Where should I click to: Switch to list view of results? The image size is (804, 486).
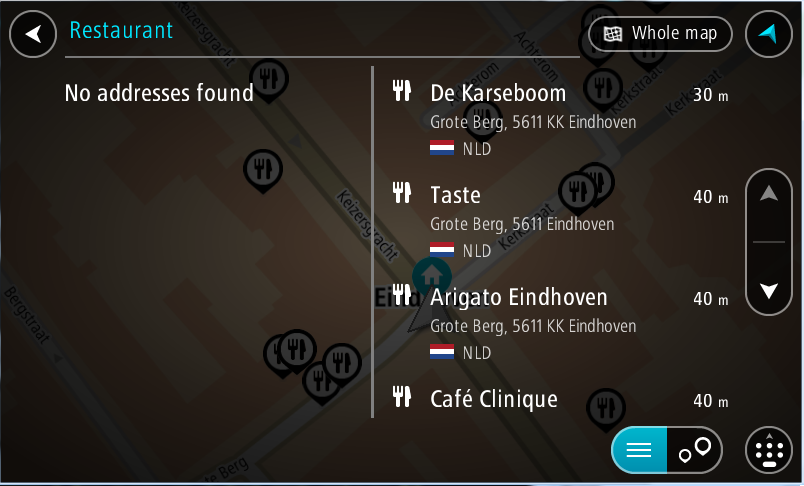(640, 451)
